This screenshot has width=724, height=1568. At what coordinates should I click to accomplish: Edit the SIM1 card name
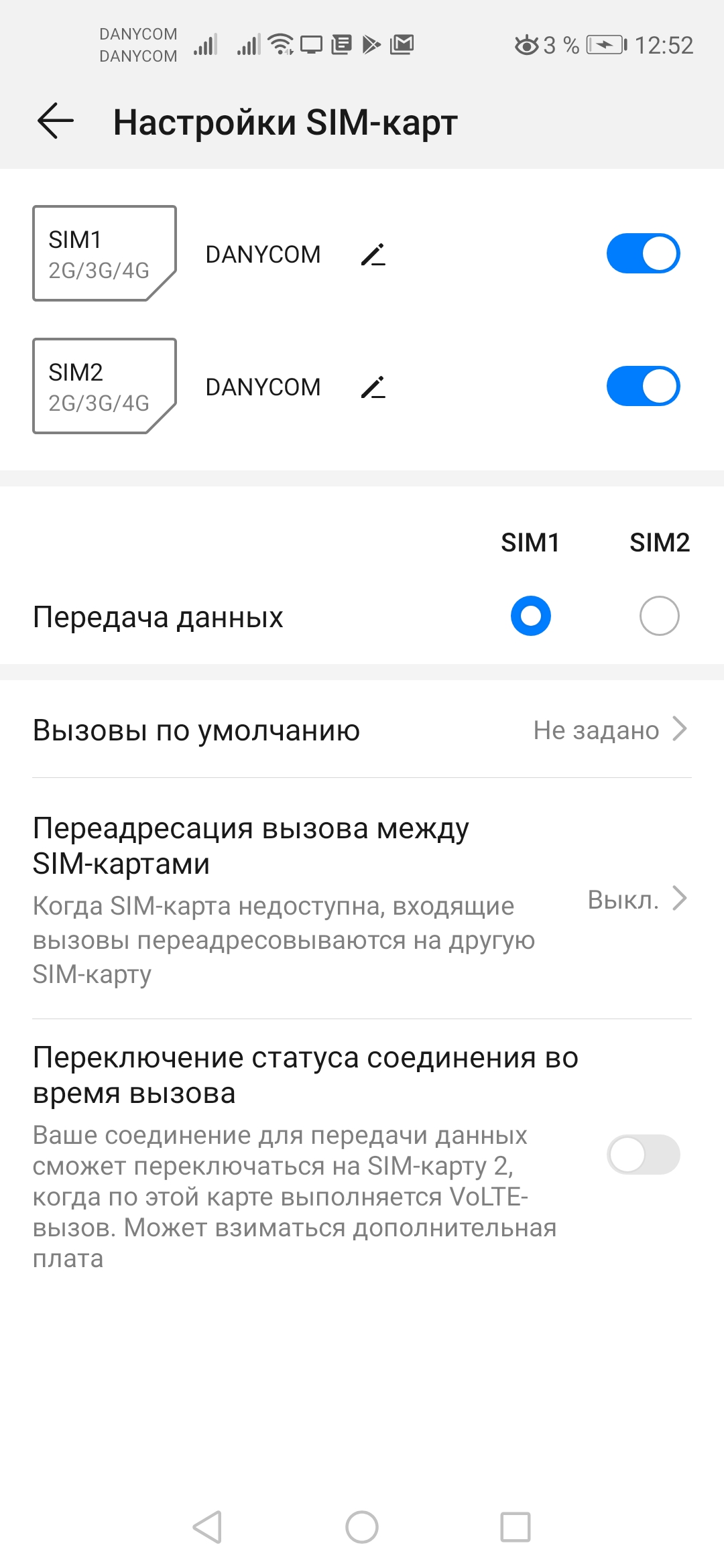[x=373, y=255]
